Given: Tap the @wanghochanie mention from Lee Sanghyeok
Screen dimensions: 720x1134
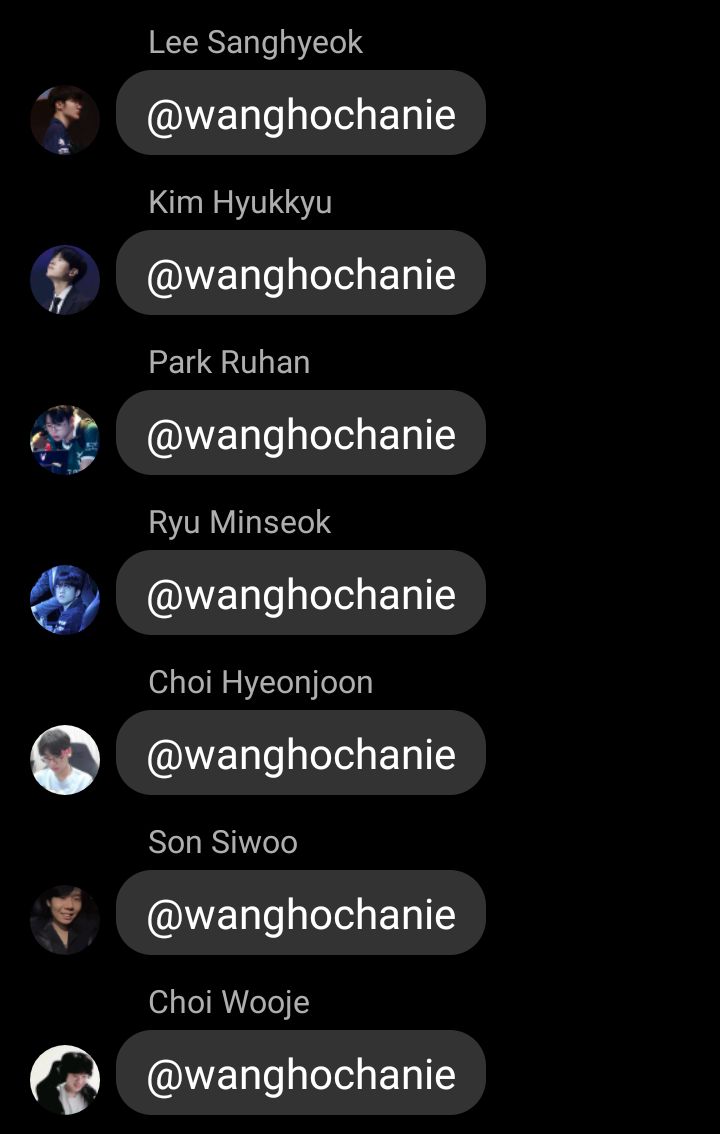Looking at the screenshot, I should click(301, 114).
